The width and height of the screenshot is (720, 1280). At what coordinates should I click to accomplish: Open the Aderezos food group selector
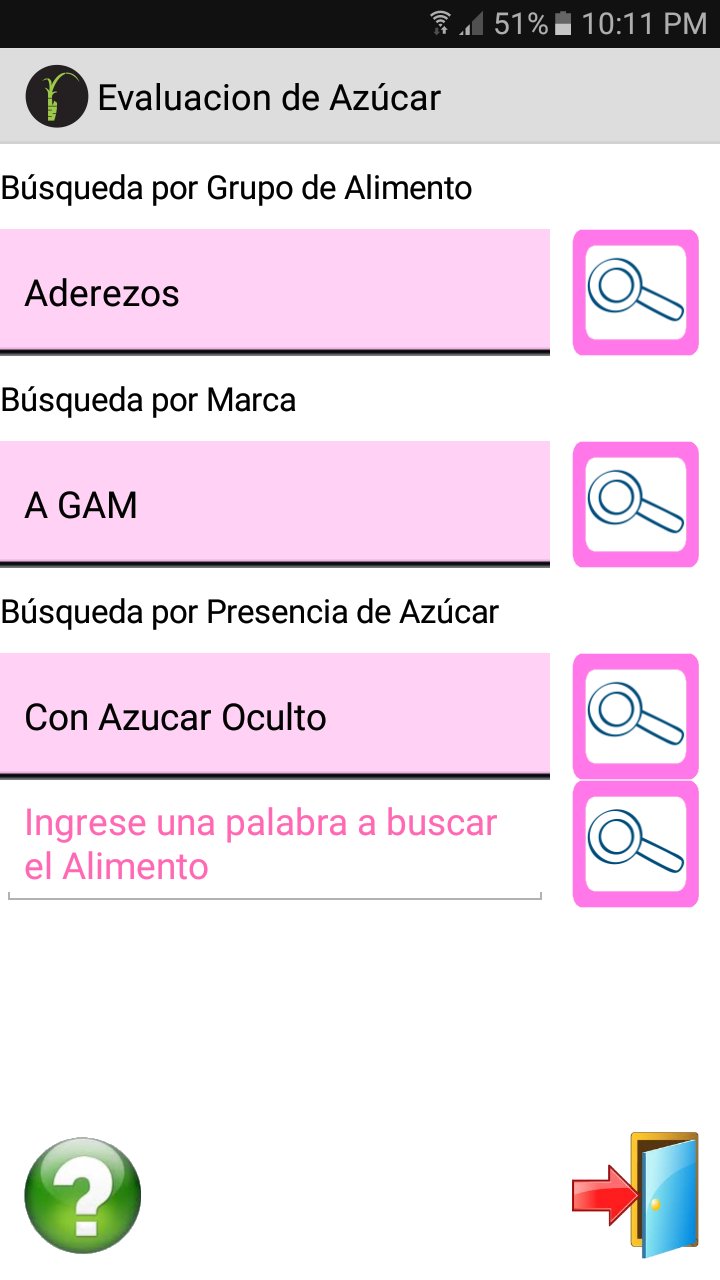pos(275,292)
